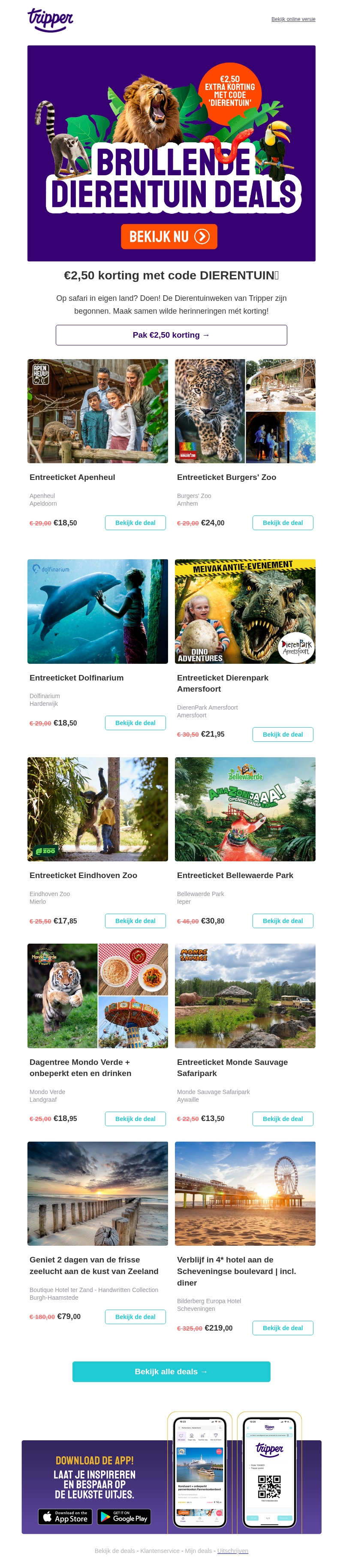Get the app on Google Play

pyautogui.click(x=123, y=1516)
